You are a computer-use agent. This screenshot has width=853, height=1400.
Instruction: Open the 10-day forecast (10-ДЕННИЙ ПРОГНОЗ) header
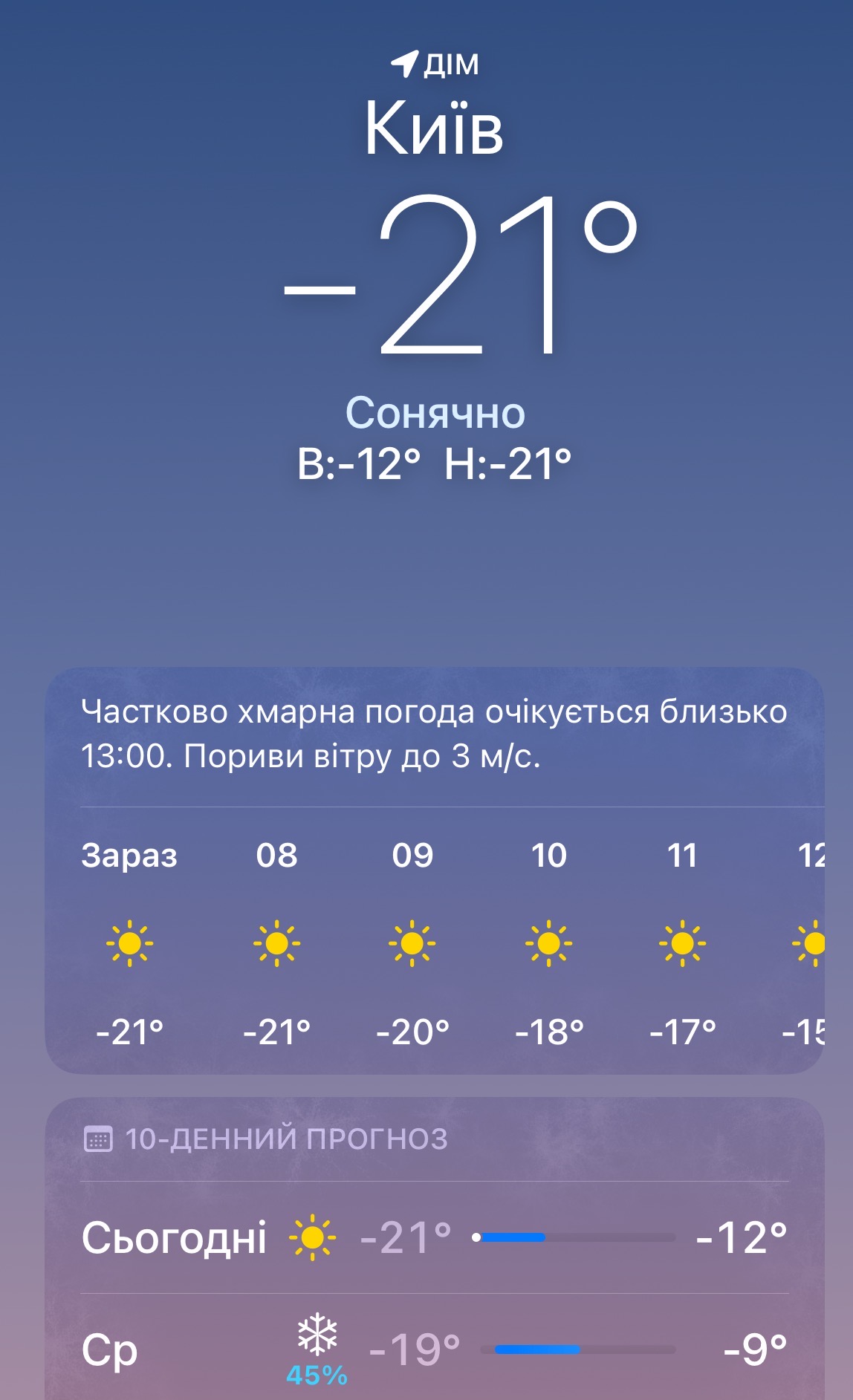[286, 1139]
